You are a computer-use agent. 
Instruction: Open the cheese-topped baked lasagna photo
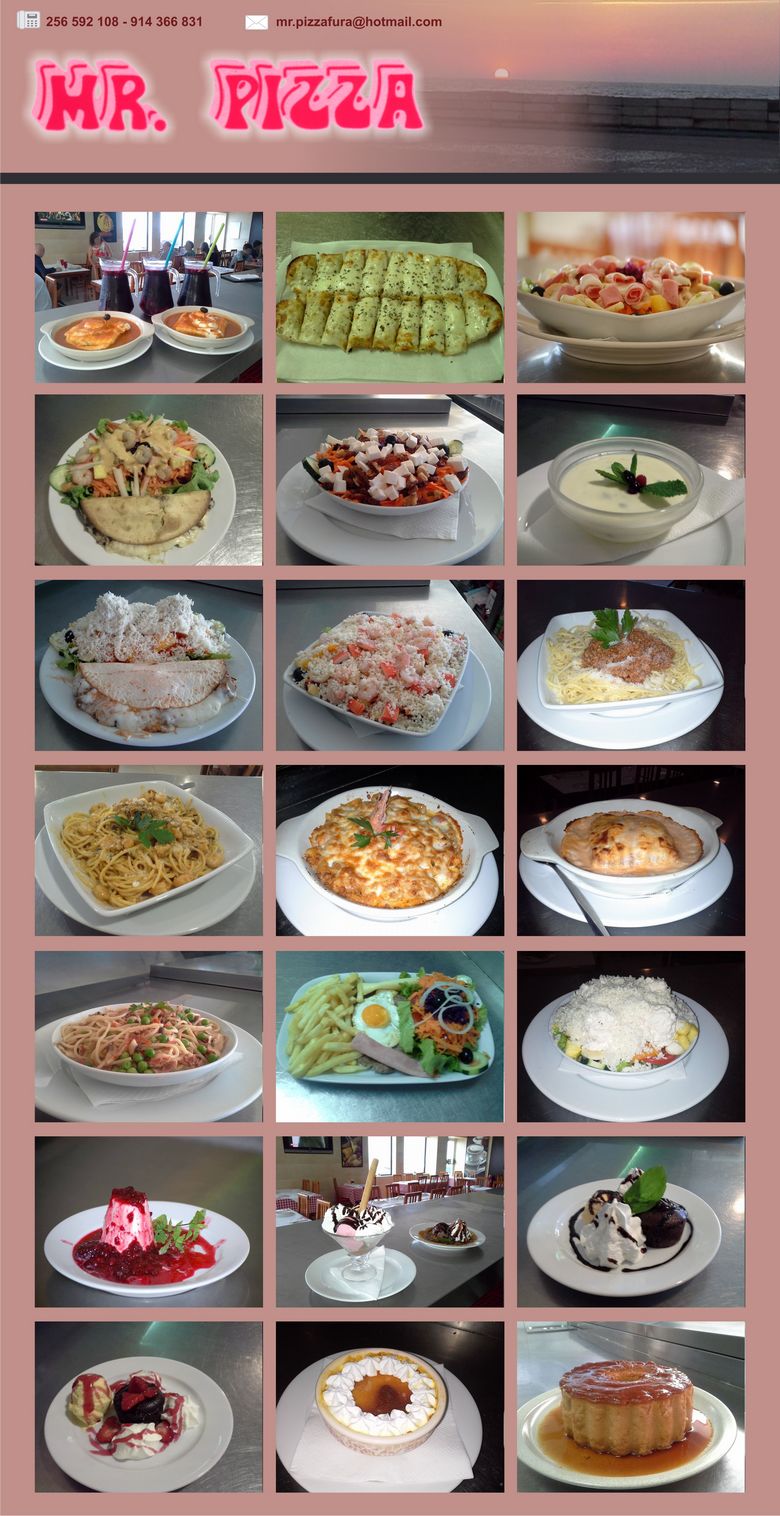tap(389, 850)
